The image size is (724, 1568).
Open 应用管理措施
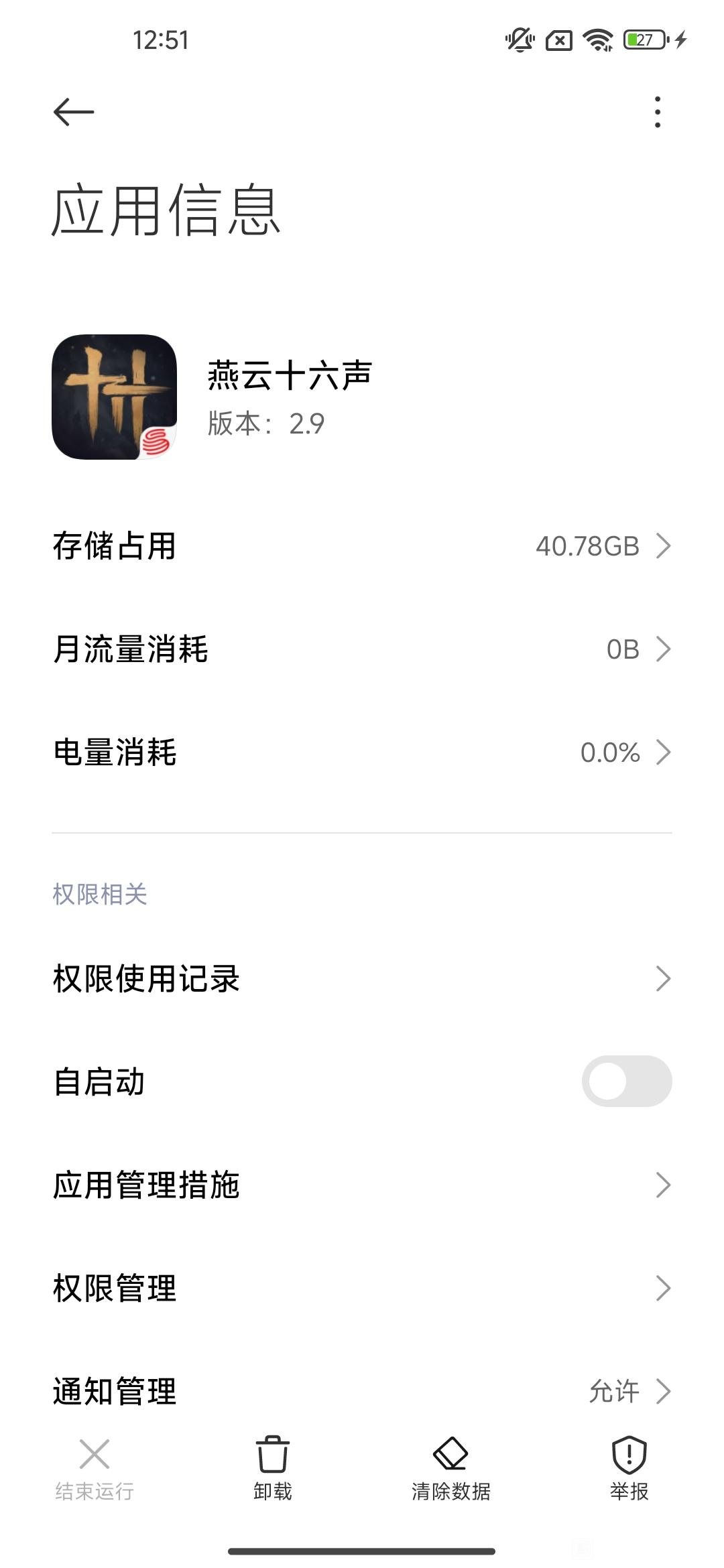click(x=362, y=1185)
